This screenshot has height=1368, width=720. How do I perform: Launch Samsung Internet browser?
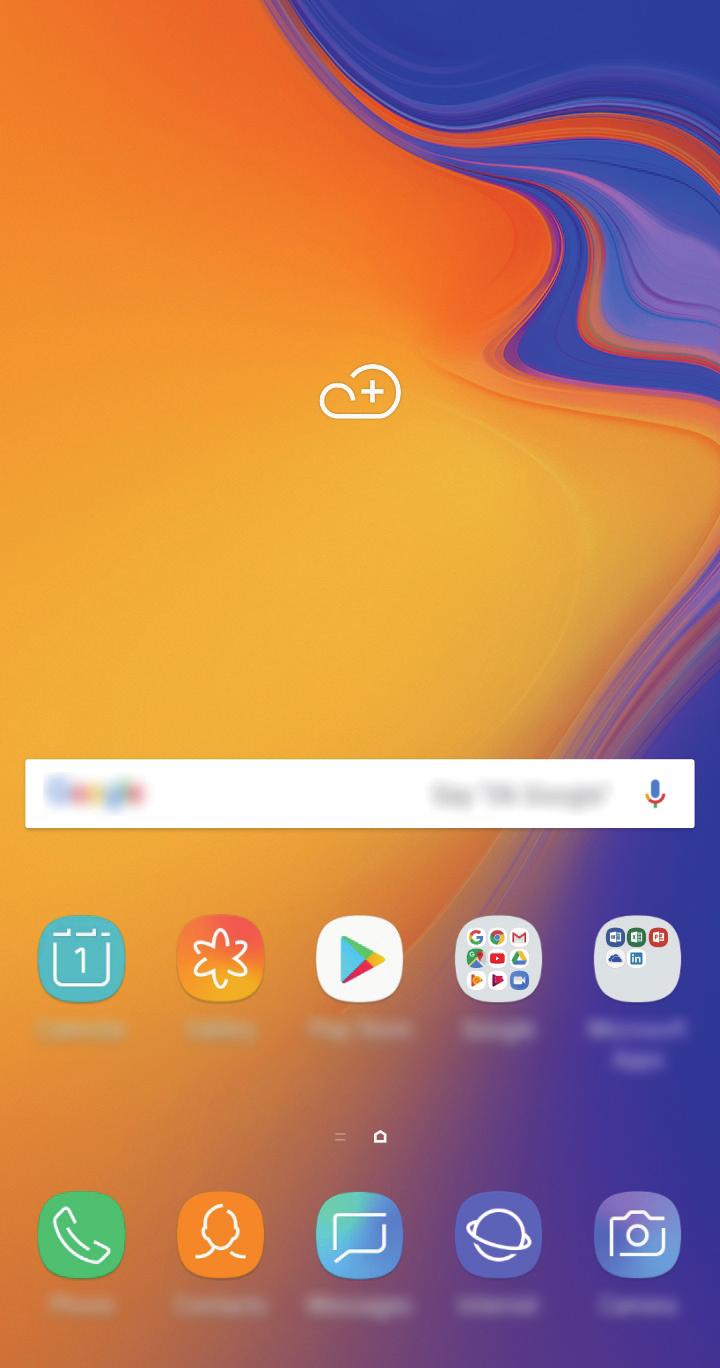pyautogui.click(x=498, y=1235)
